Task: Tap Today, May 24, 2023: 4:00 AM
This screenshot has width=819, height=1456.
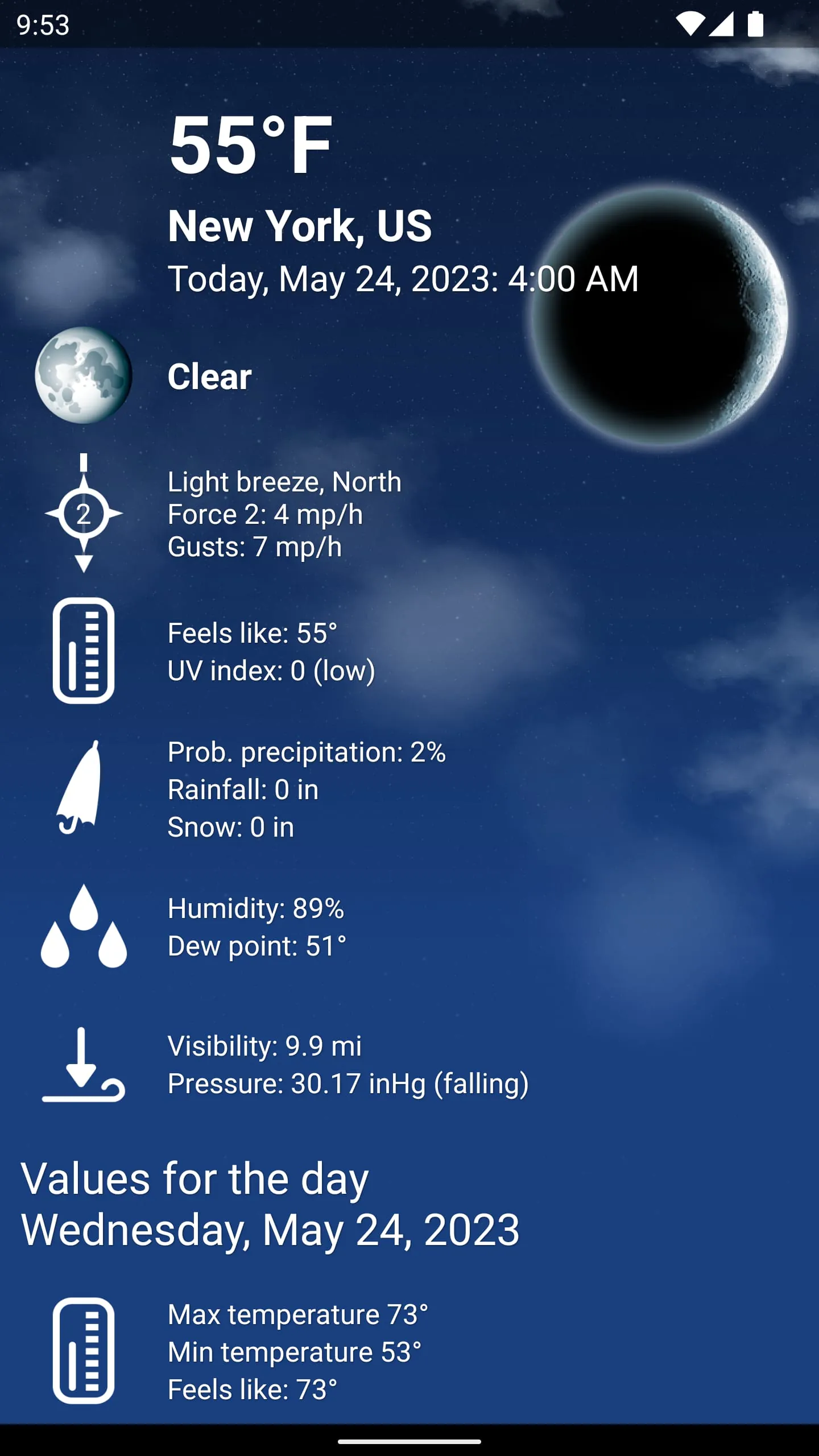Action: [404, 280]
